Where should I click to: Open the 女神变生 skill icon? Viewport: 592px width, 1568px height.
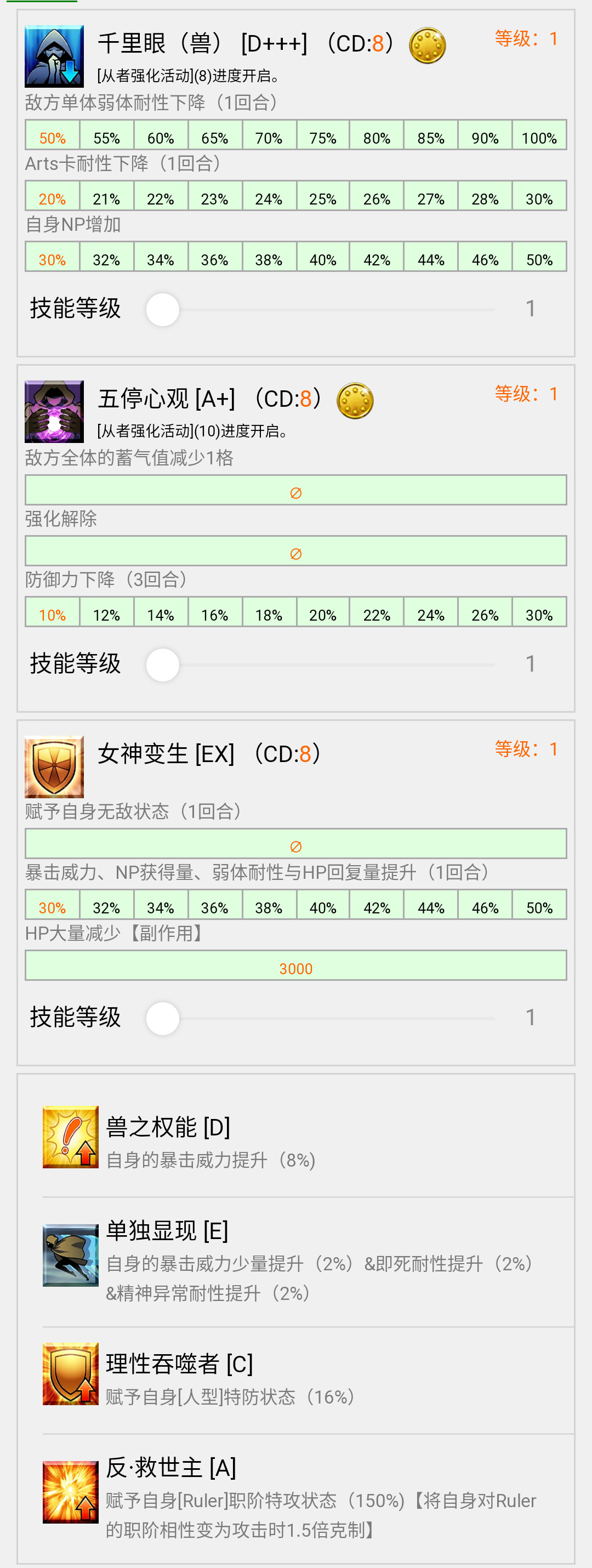(x=54, y=766)
